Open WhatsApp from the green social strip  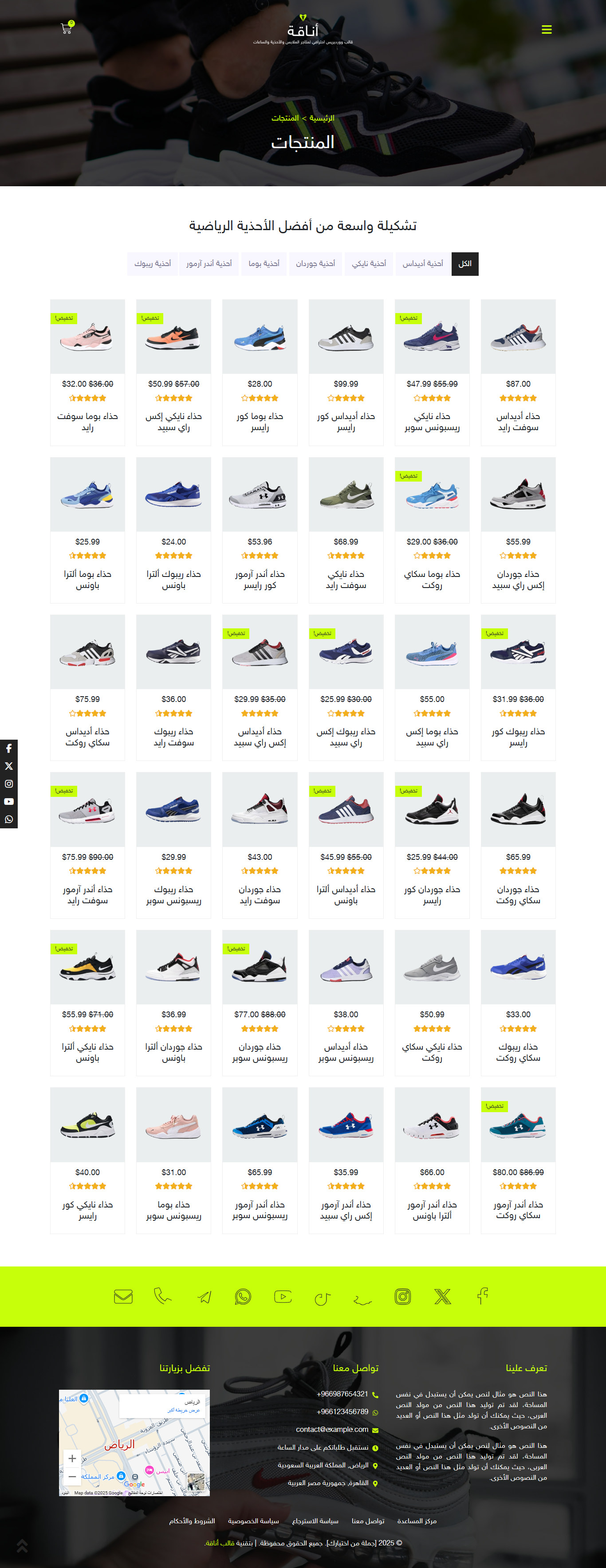[x=242, y=1297]
